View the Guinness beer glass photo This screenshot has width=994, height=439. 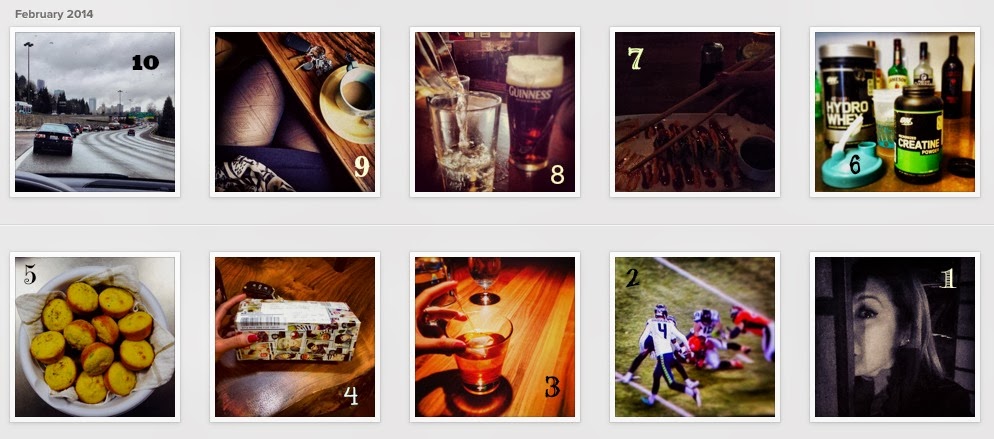tap(495, 112)
